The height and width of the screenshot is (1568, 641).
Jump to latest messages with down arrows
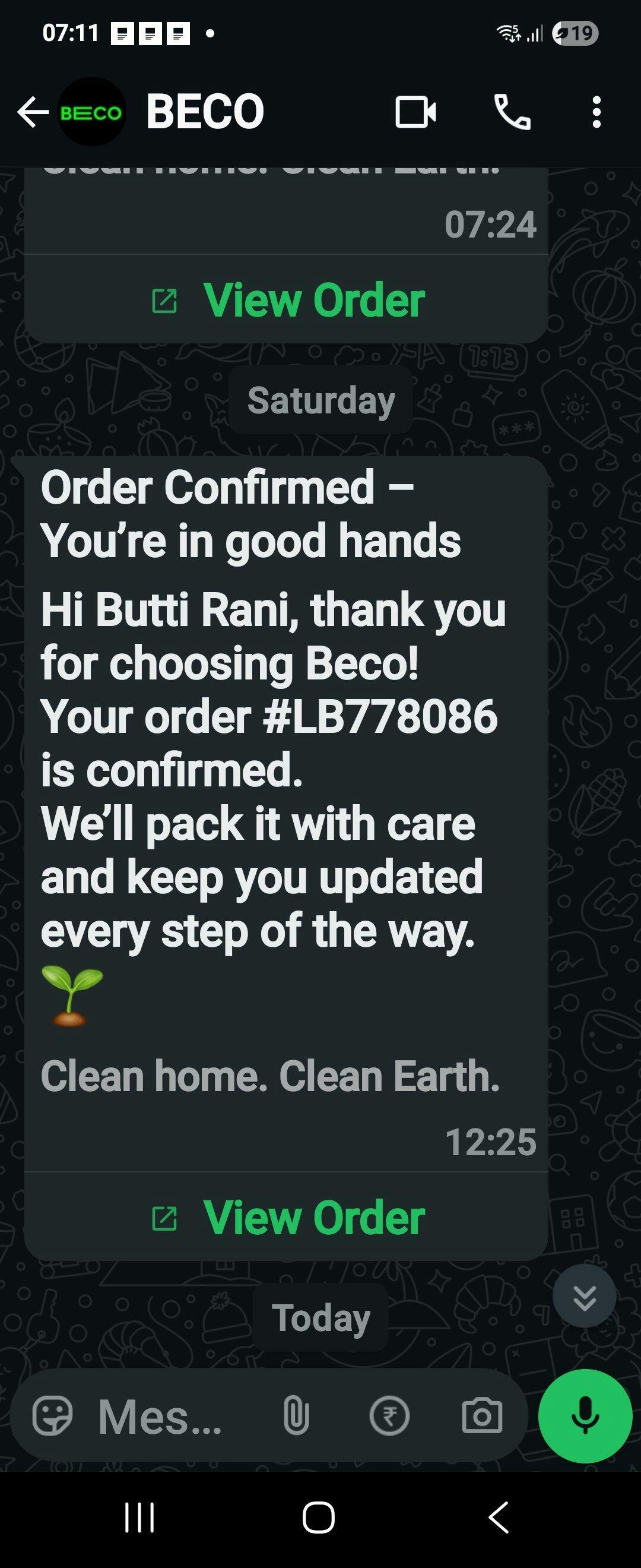[x=584, y=1295]
